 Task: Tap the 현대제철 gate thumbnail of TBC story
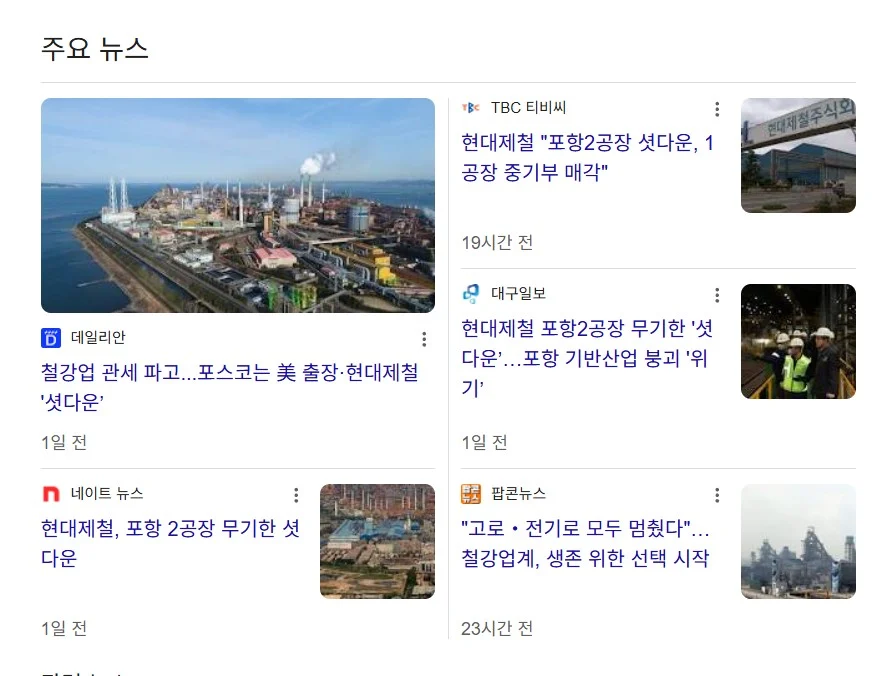(798, 155)
